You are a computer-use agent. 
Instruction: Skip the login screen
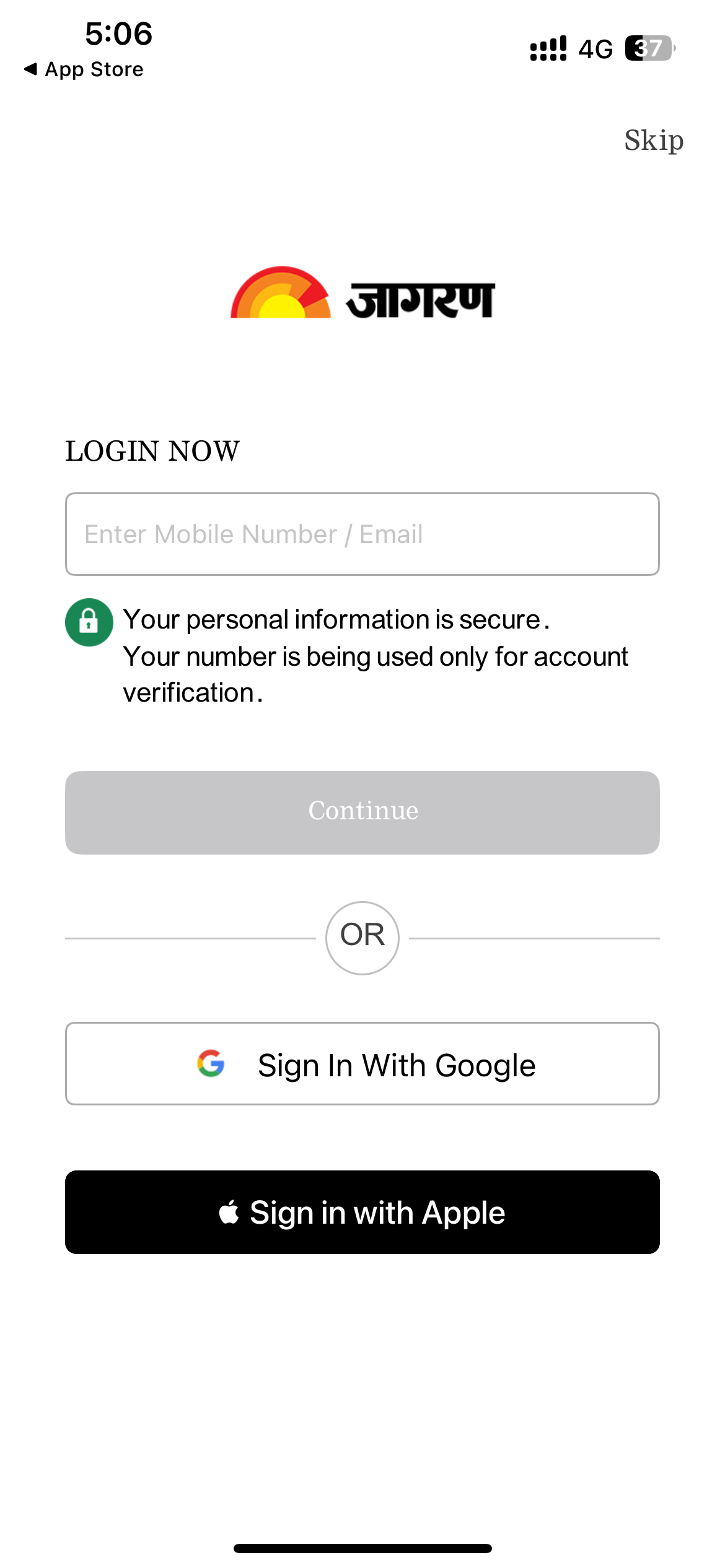click(653, 140)
